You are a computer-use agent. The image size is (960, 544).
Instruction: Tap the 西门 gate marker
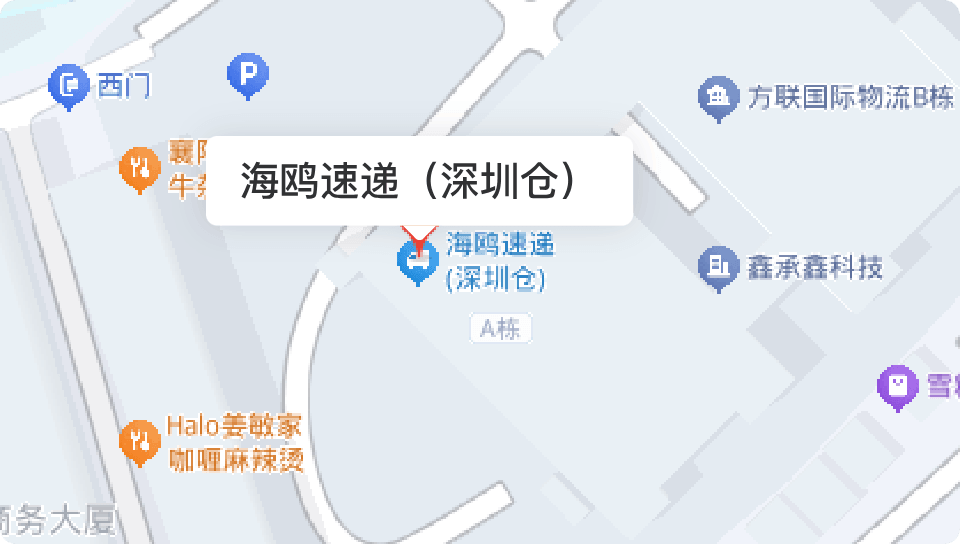(x=68, y=85)
